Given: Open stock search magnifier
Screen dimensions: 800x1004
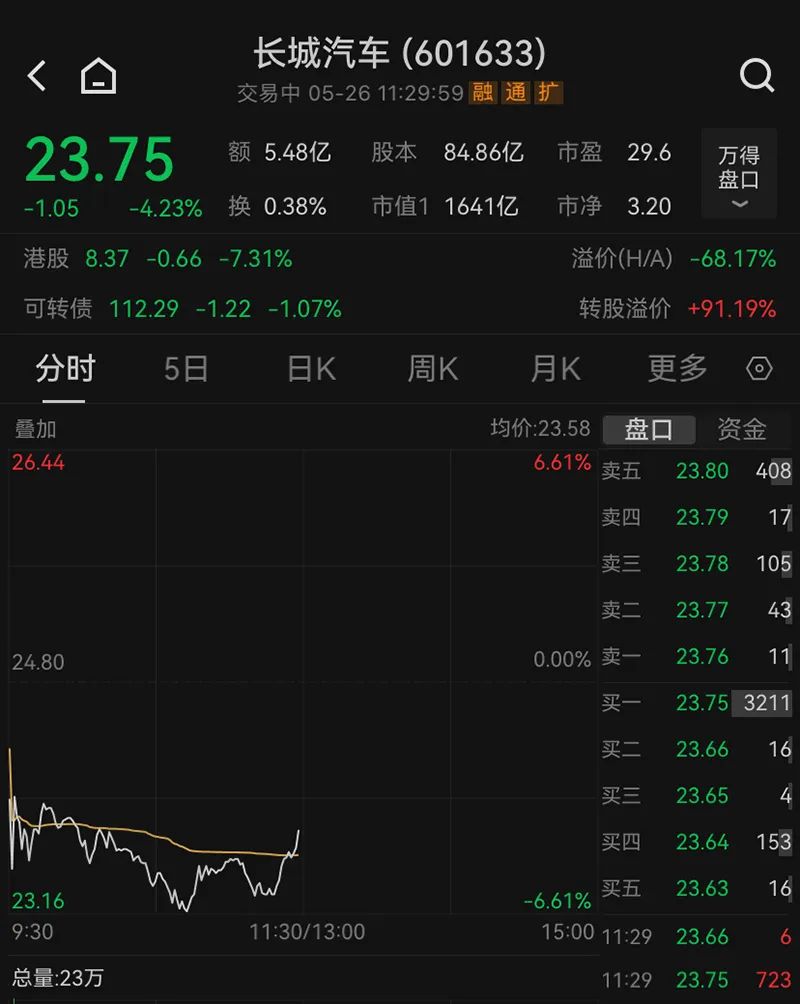Looking at the screenshot, I should pos(757,75).
